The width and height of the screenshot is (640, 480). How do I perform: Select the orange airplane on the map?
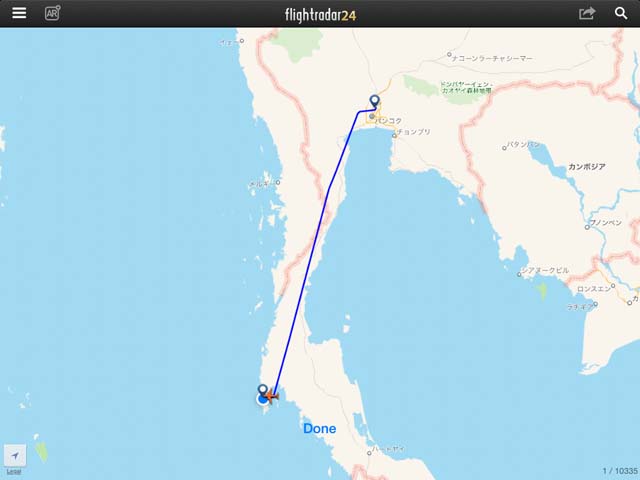pyautogui.click(x=271, y=397)
